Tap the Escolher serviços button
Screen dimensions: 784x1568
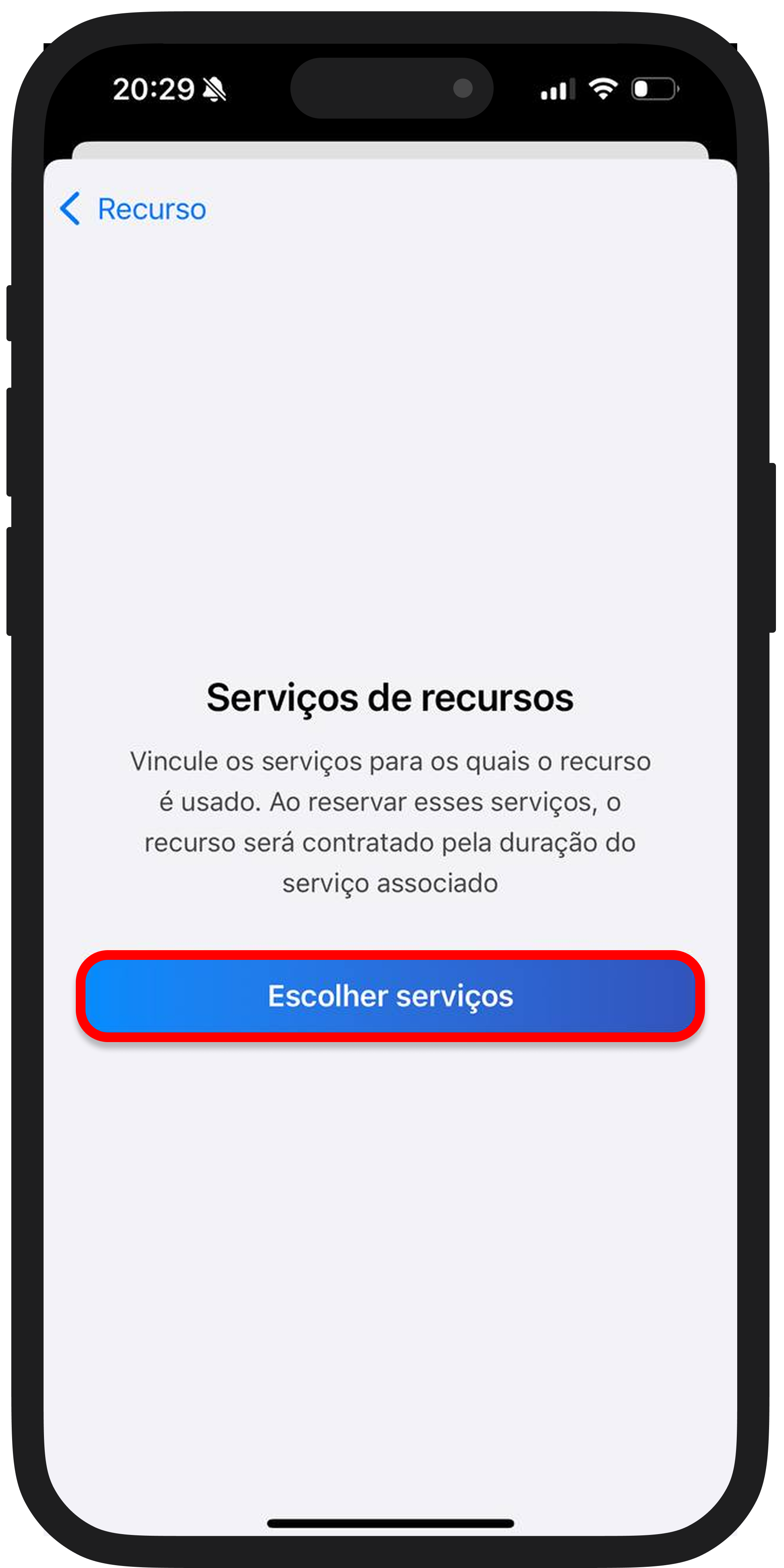click(x=390, y=997)
